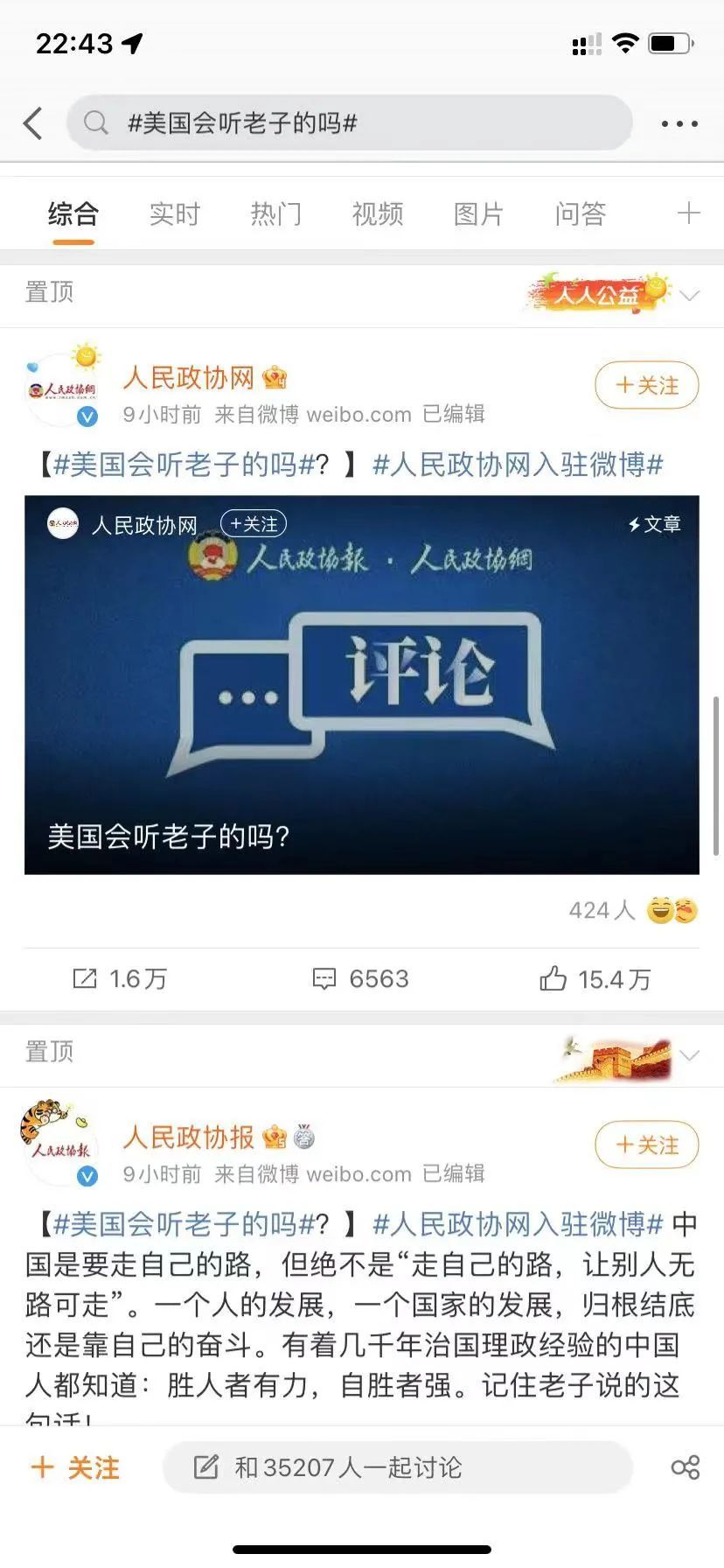Screen dimensions: 724x1568
Task: Switch to the 实时 tab
Action: click(174, 214)
